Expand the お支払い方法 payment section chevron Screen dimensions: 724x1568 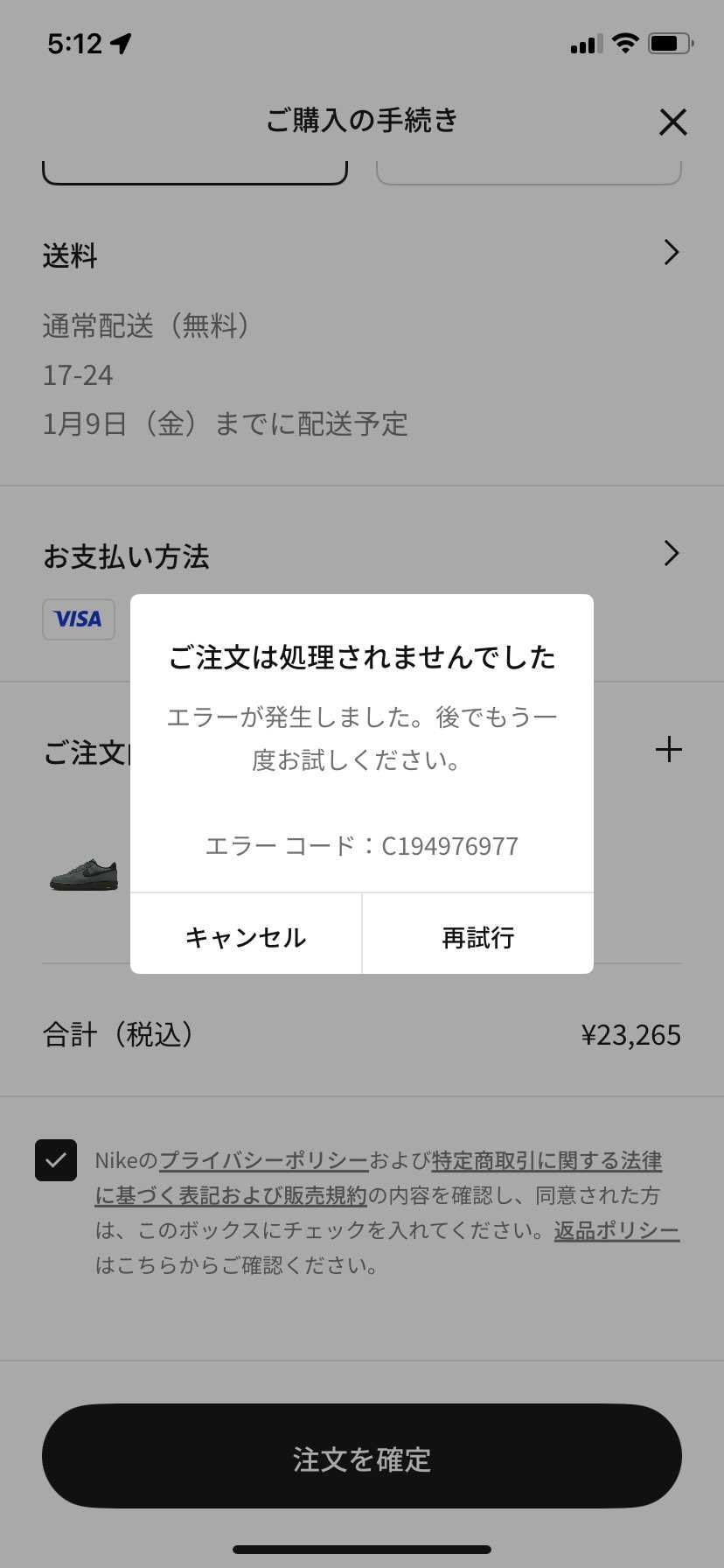tap(671, 554)
